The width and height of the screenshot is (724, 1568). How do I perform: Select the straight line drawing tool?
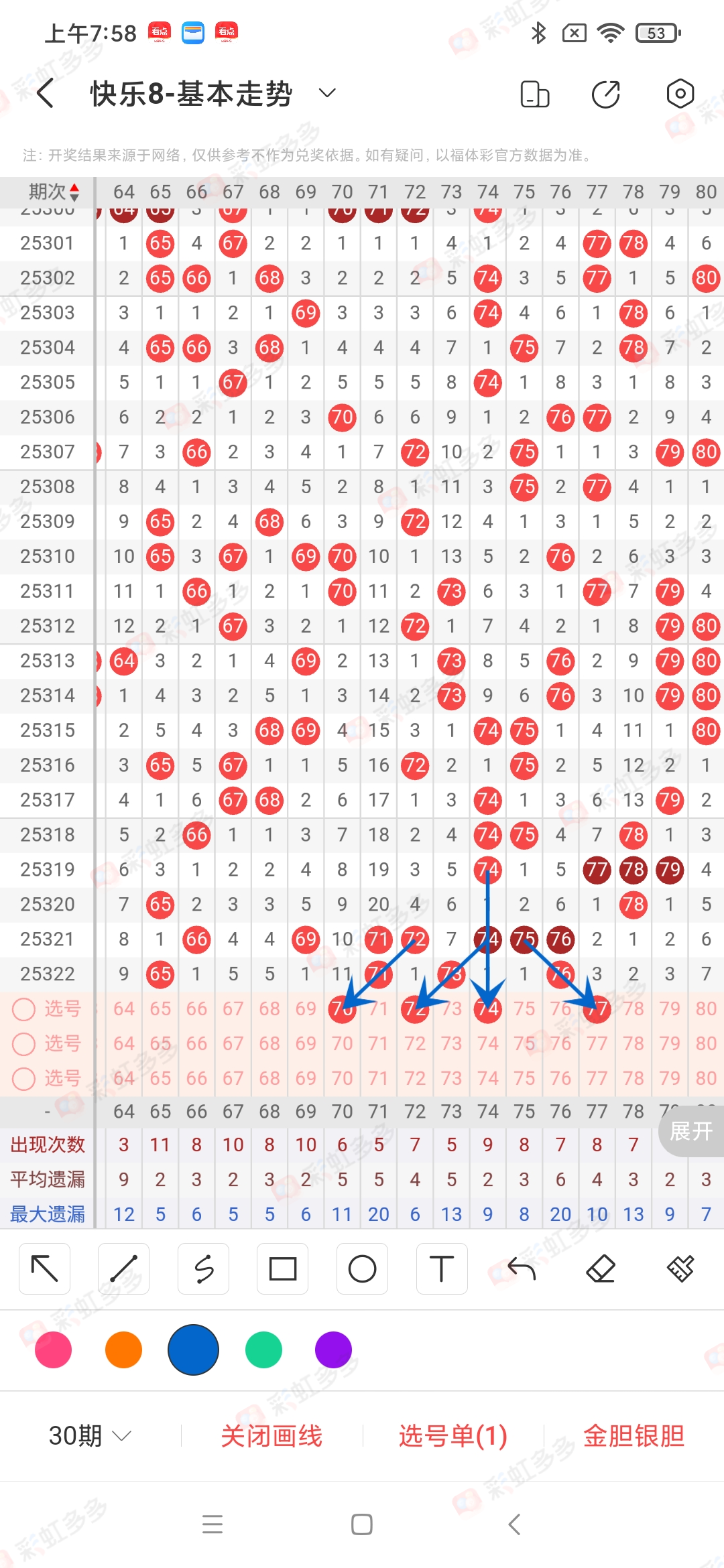[x=123, y=1268]
